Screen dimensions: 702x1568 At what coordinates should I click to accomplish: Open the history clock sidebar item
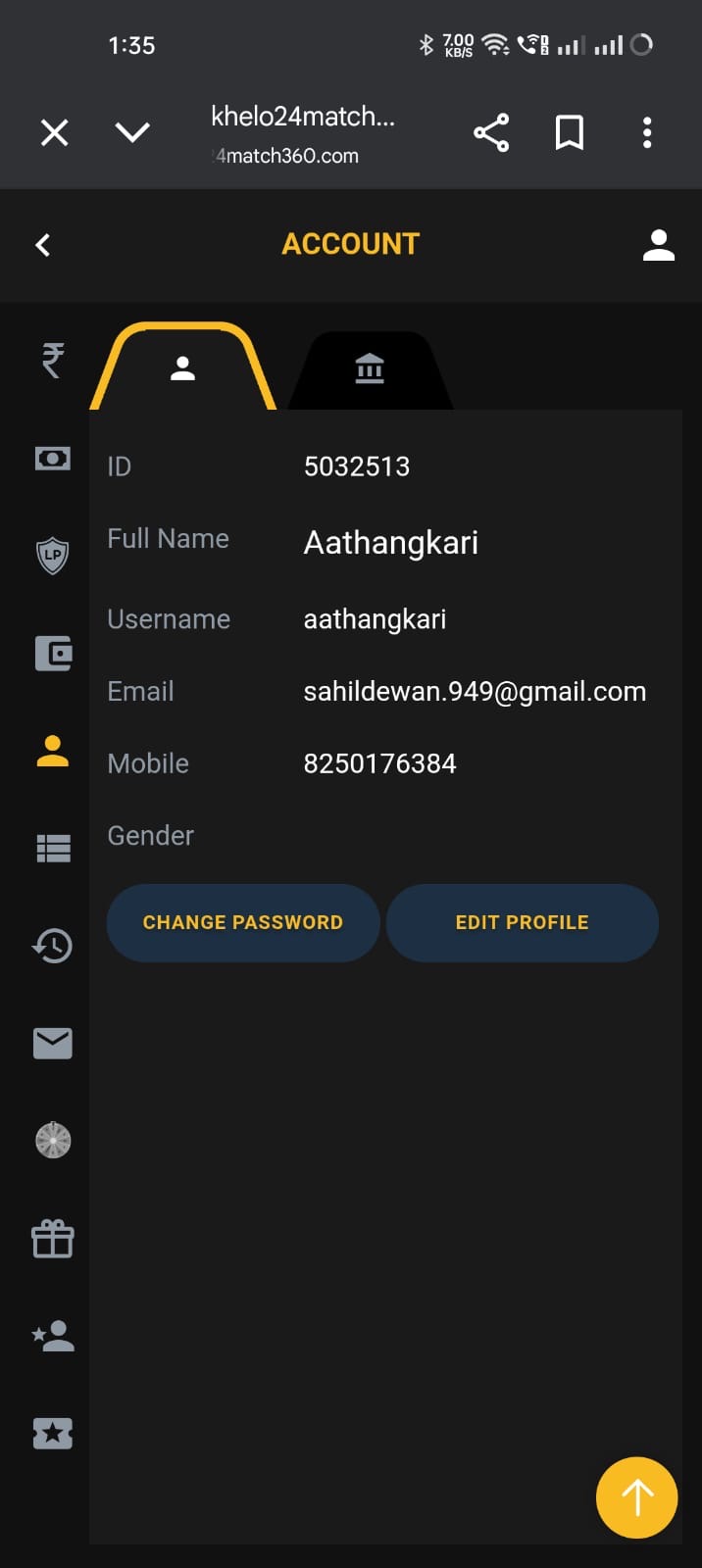coord(53,946)
